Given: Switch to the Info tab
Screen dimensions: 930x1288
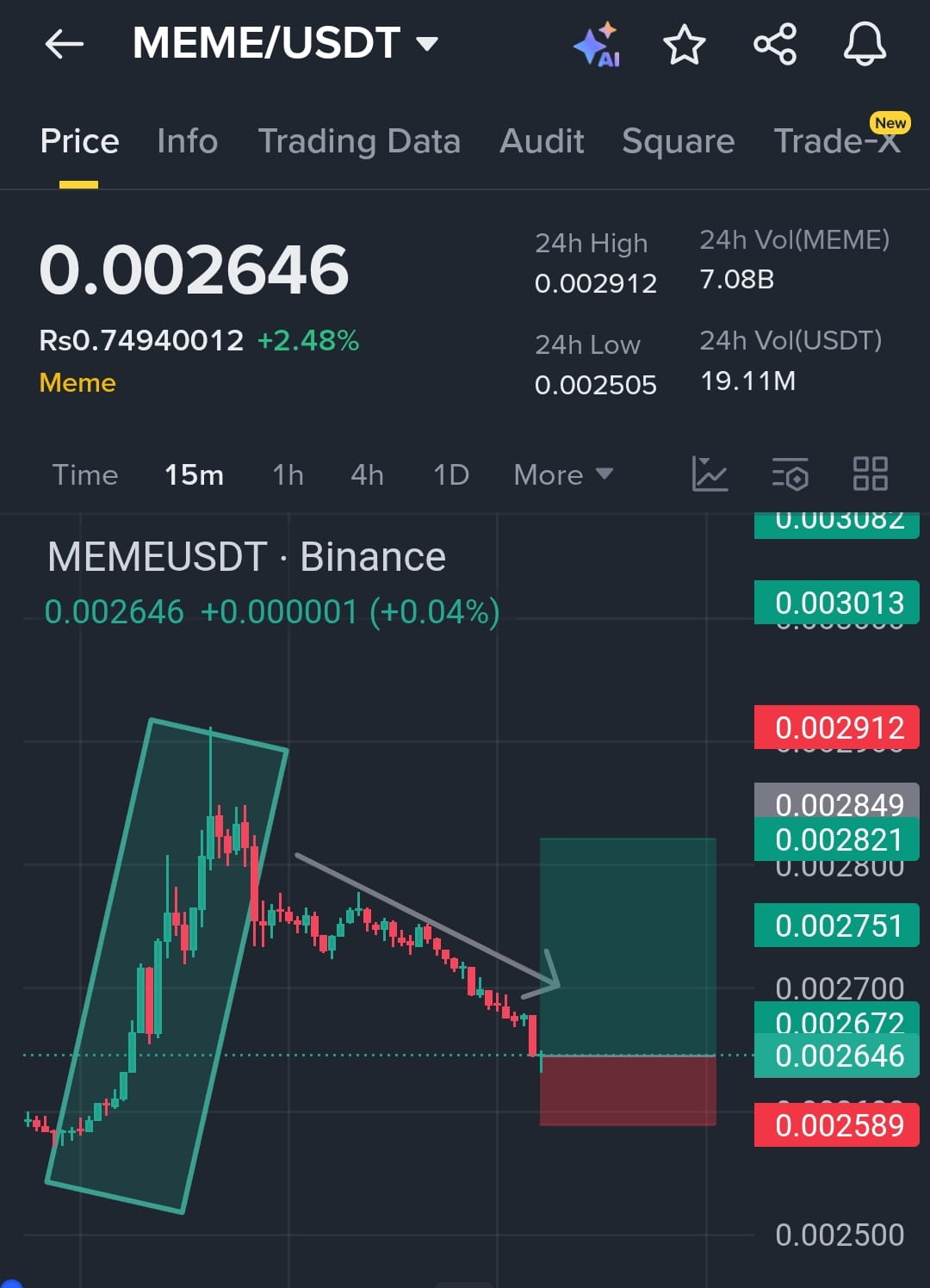Looking at the screenshot, I should tap(187, 141).
